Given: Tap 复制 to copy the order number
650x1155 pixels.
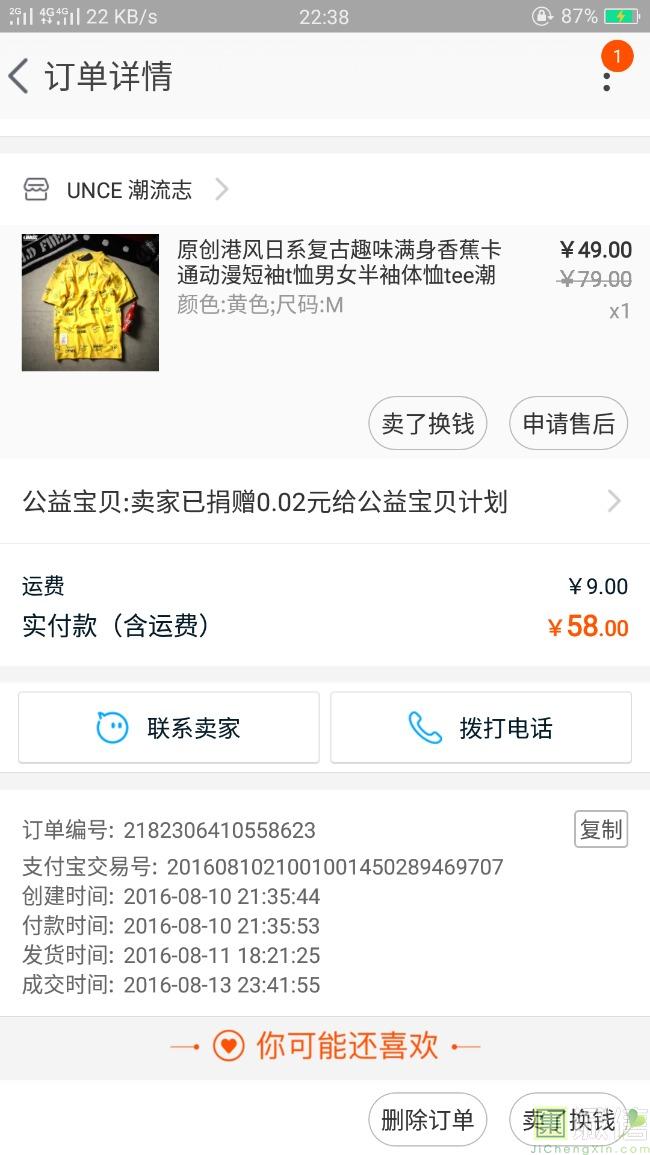Looking at the screenshot, I should 601,829.
